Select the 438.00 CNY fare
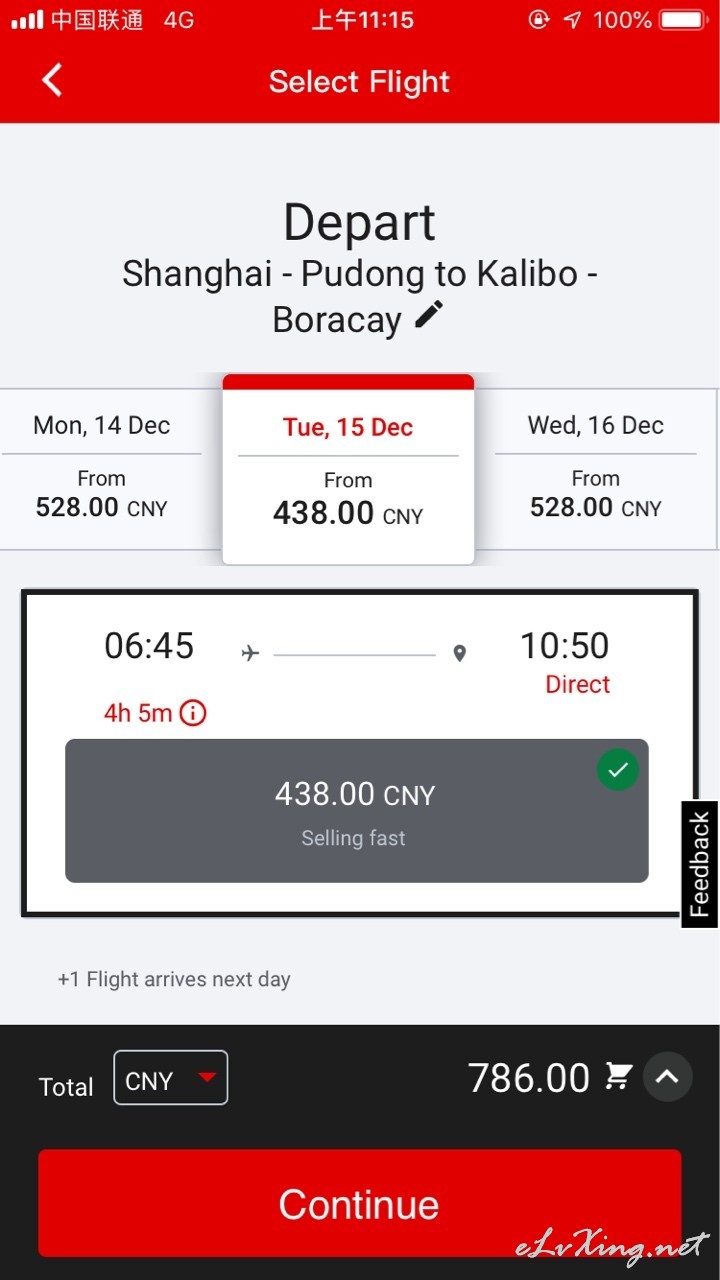The image size is (720, 1280). click(x=357, y=810)
